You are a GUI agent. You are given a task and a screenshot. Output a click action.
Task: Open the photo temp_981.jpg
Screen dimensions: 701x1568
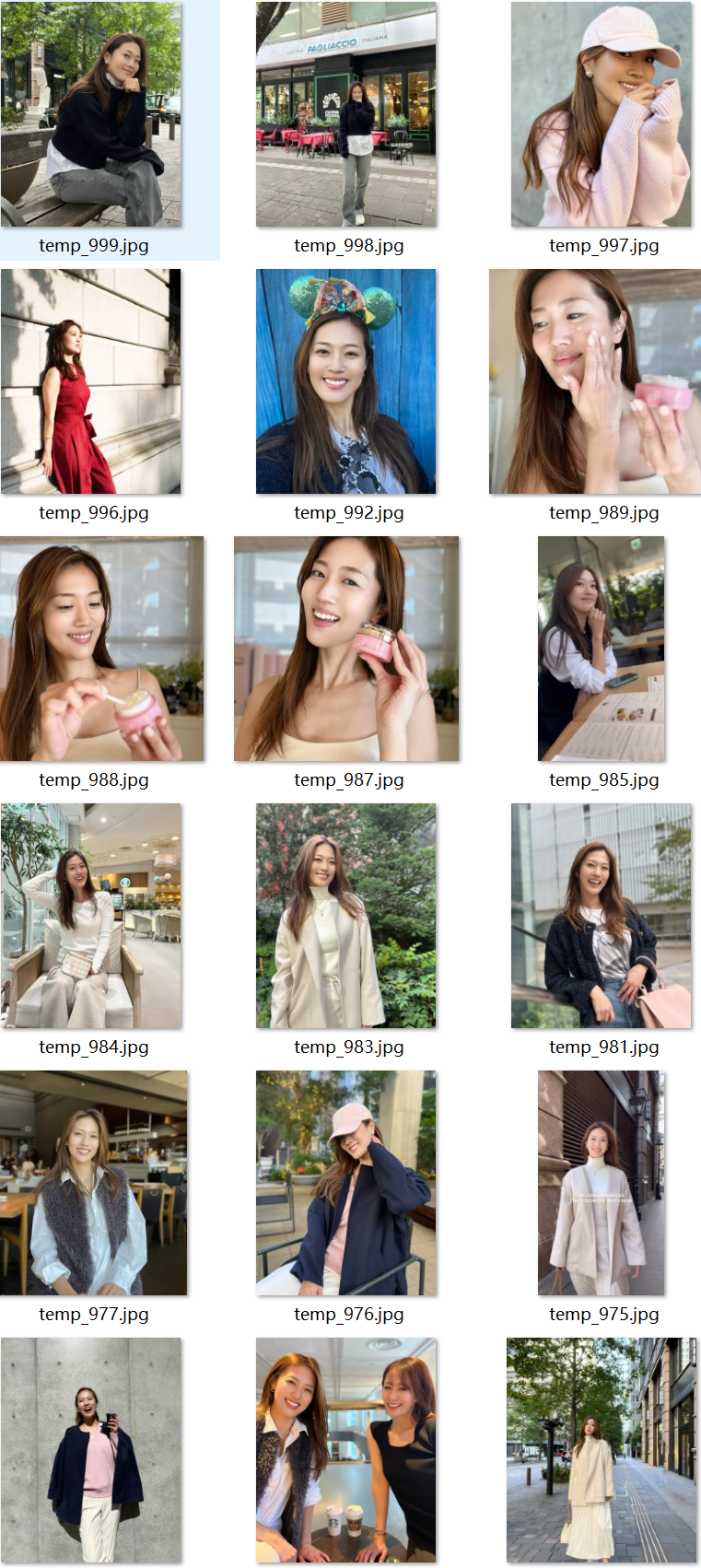pos(602,916)
